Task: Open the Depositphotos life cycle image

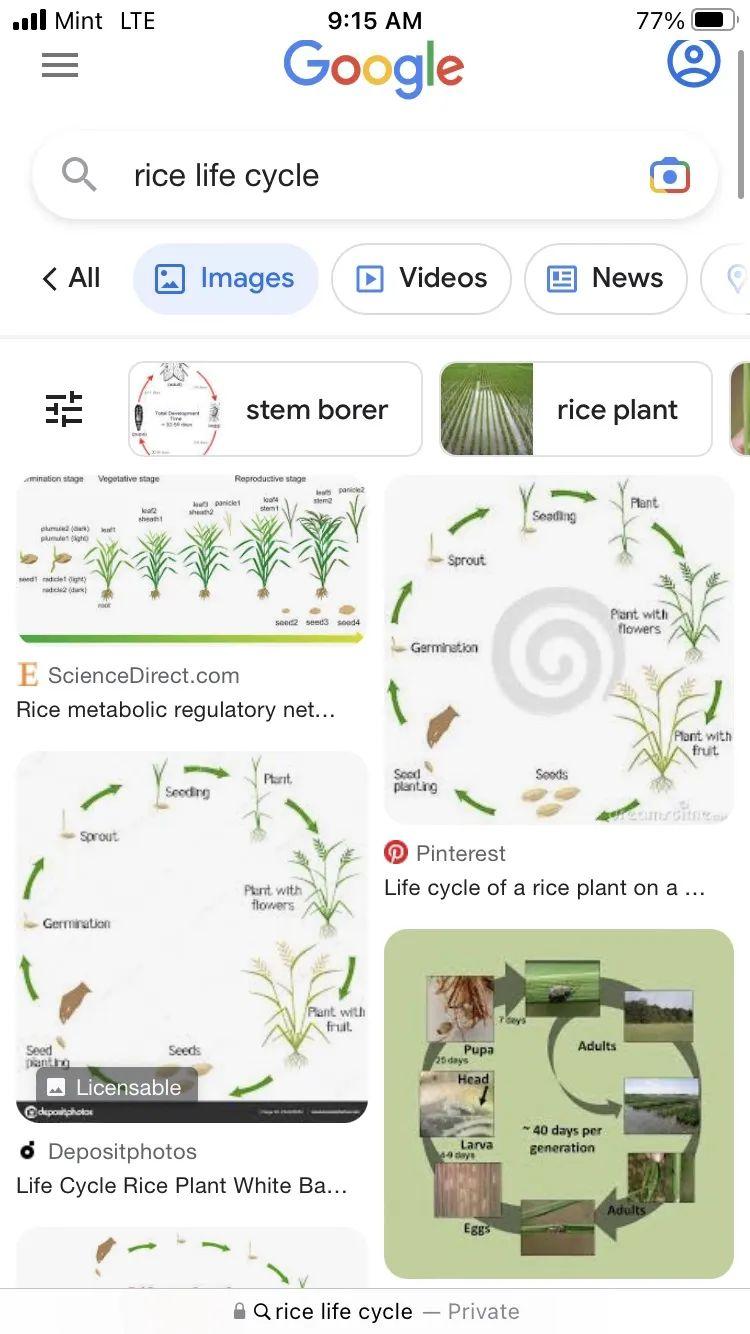Action: [191, 936]
